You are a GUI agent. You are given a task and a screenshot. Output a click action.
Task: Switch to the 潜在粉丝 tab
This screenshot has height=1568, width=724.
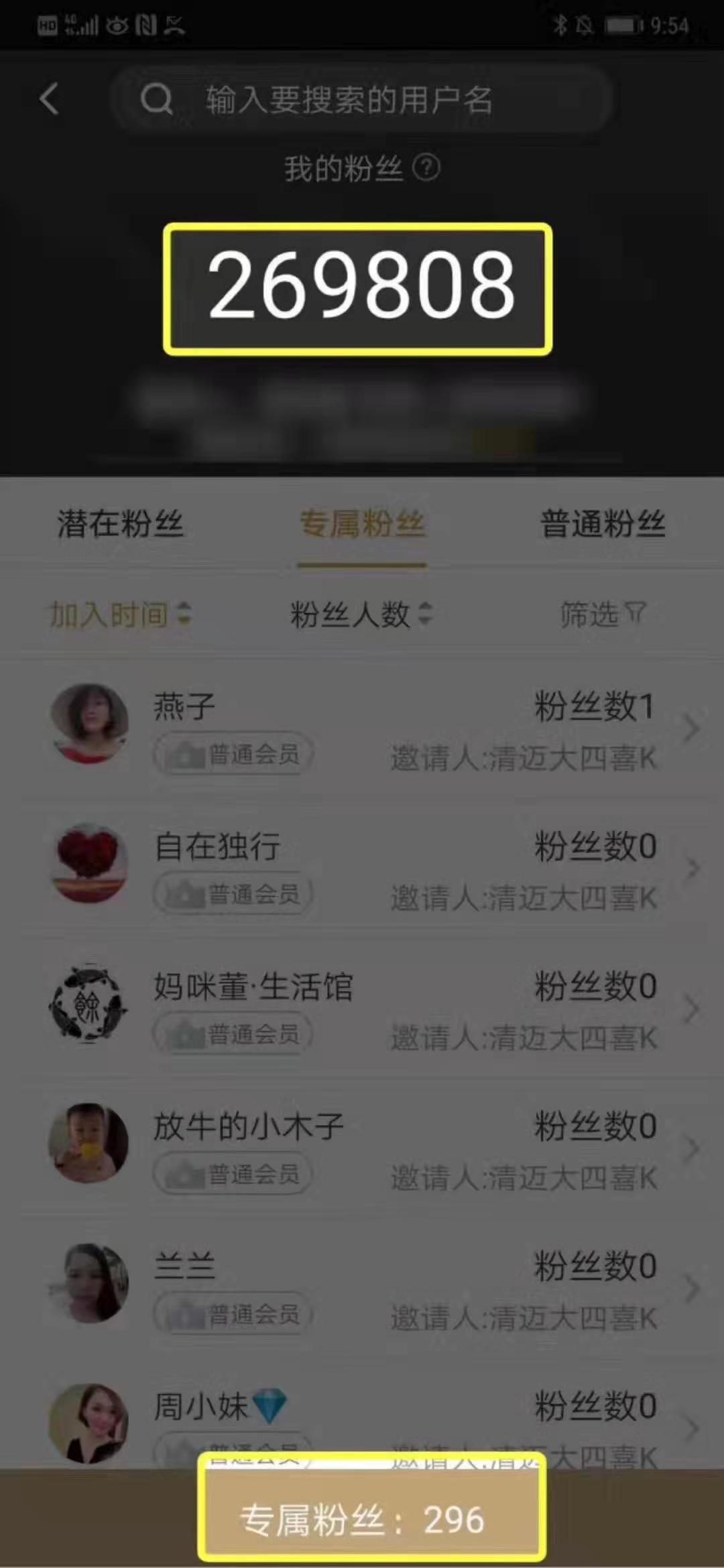pyautogui.click(x=121, y=524)
